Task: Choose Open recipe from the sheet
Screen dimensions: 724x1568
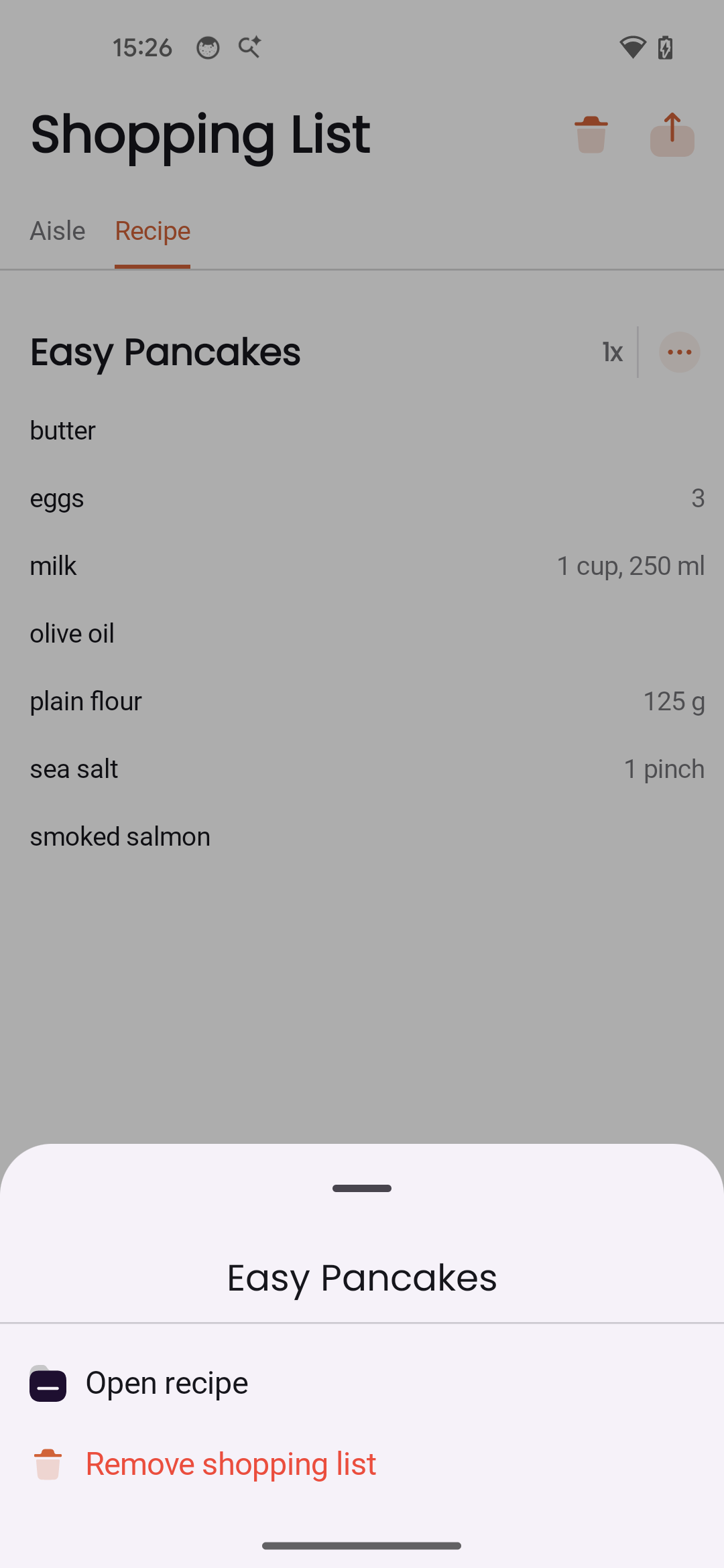Action: coord(166,1382)
